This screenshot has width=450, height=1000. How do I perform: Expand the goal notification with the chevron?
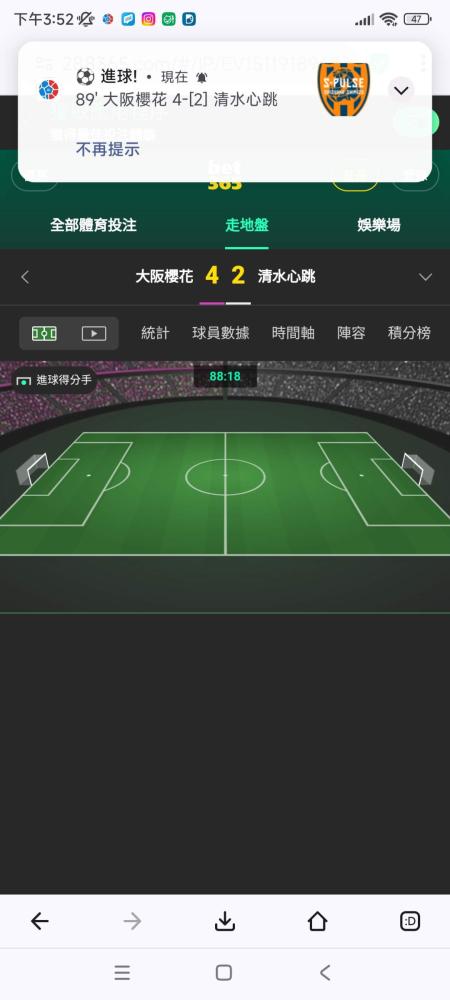tap(401, 91)
